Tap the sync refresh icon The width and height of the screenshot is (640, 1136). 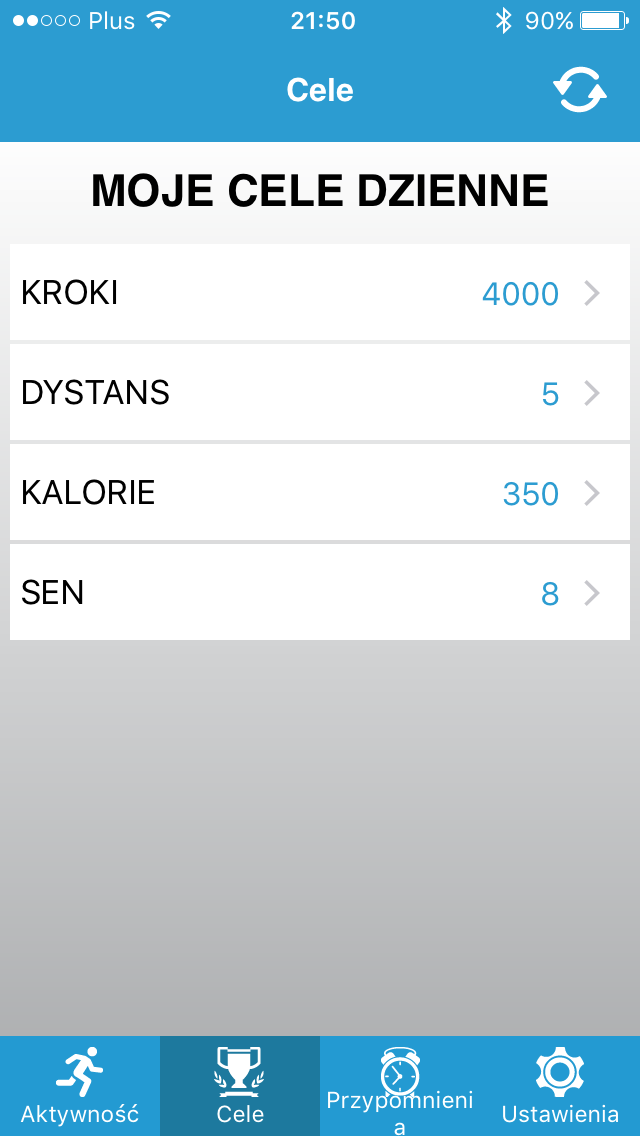tap(580, 91)
